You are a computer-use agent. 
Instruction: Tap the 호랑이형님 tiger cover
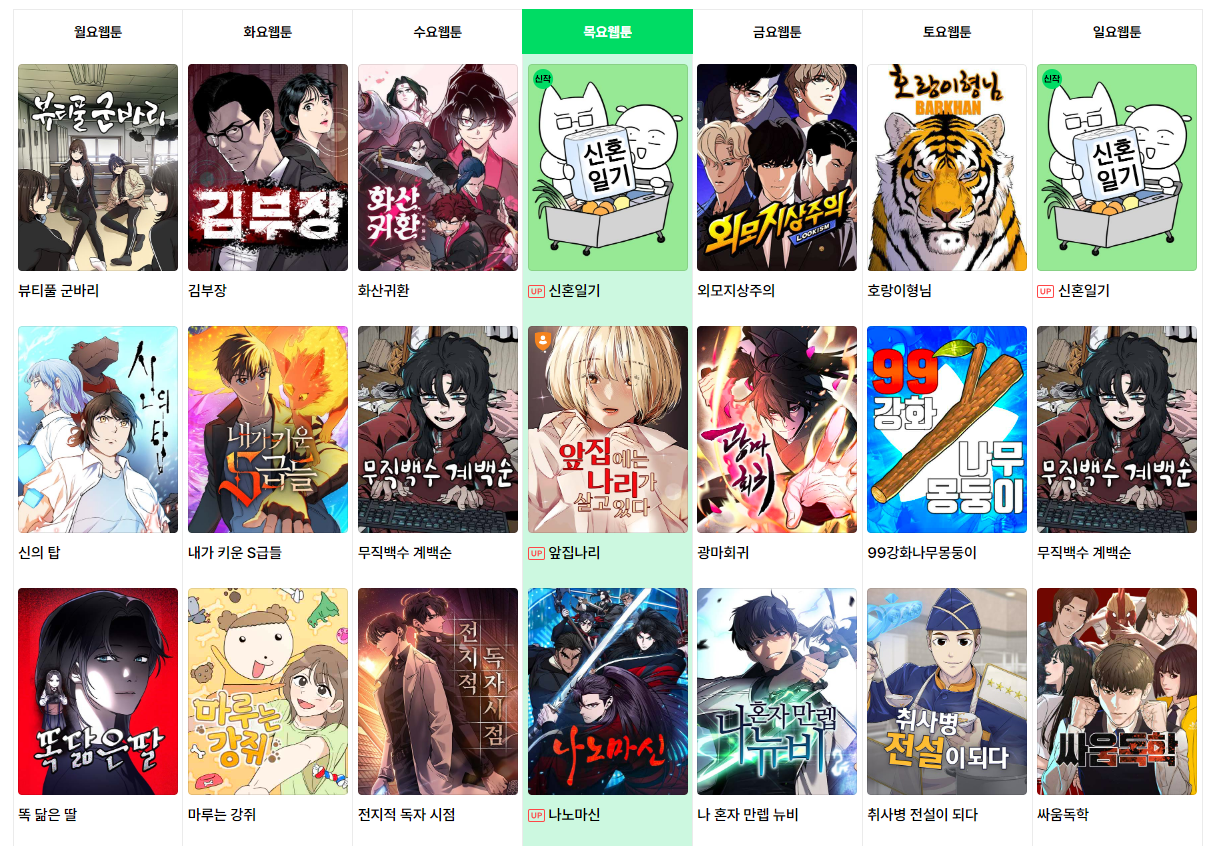tap(947, 168)
